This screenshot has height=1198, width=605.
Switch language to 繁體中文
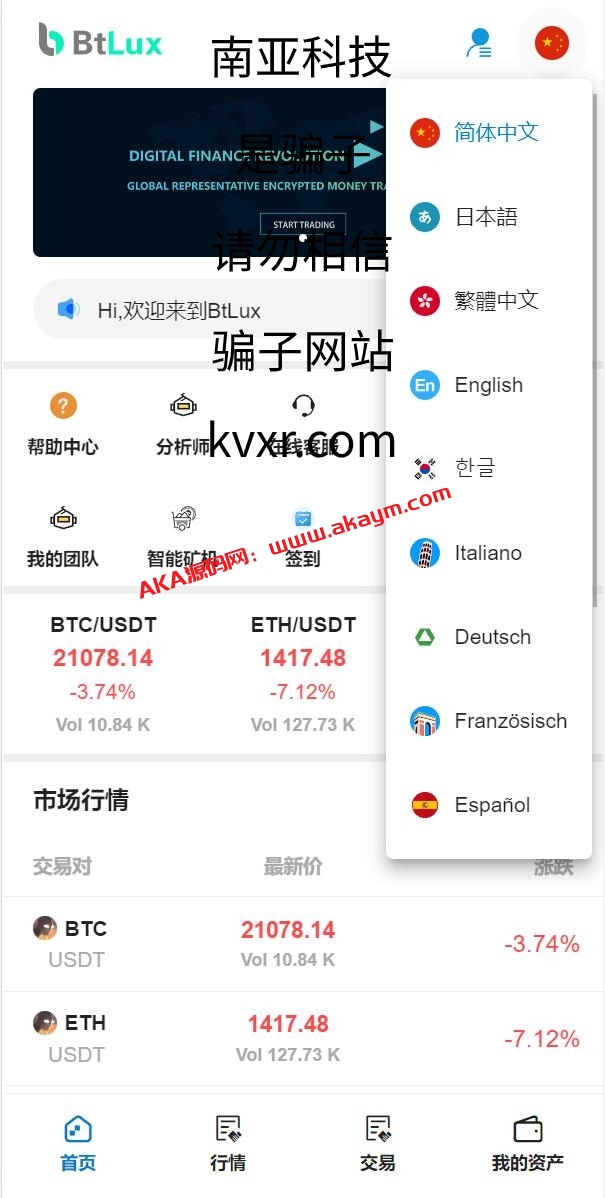(489, 300)
